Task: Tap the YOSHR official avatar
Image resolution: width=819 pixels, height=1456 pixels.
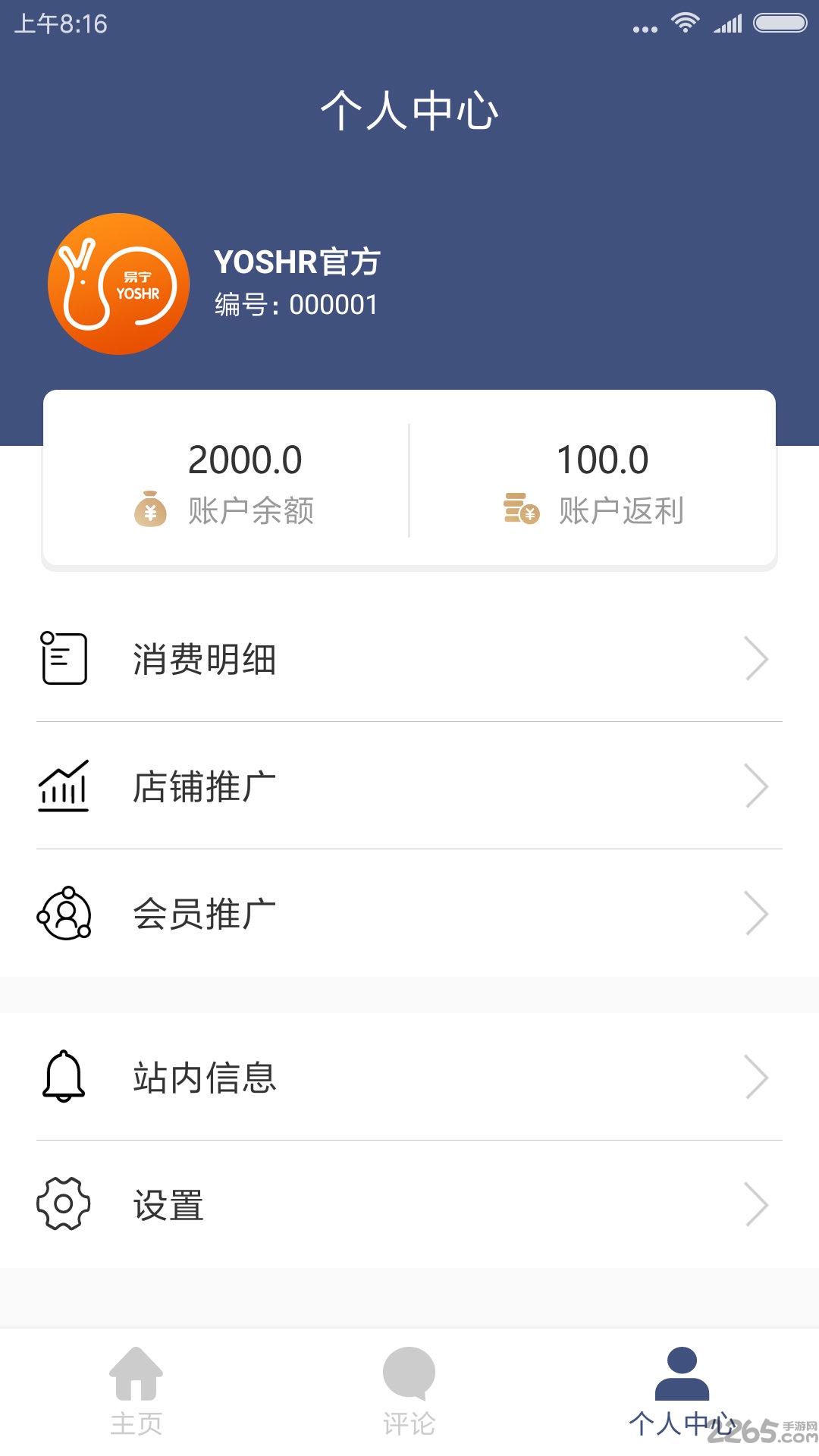Action: 119,282
